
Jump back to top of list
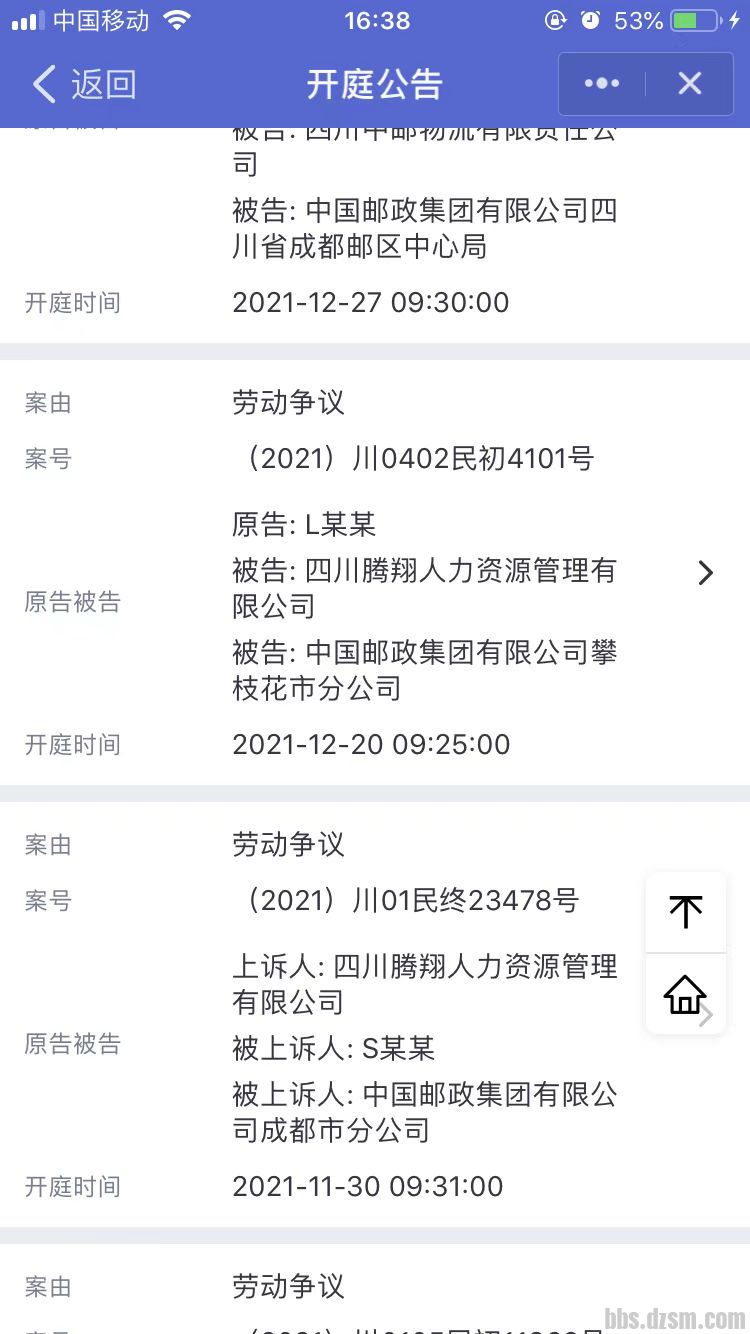pos(686,911)
